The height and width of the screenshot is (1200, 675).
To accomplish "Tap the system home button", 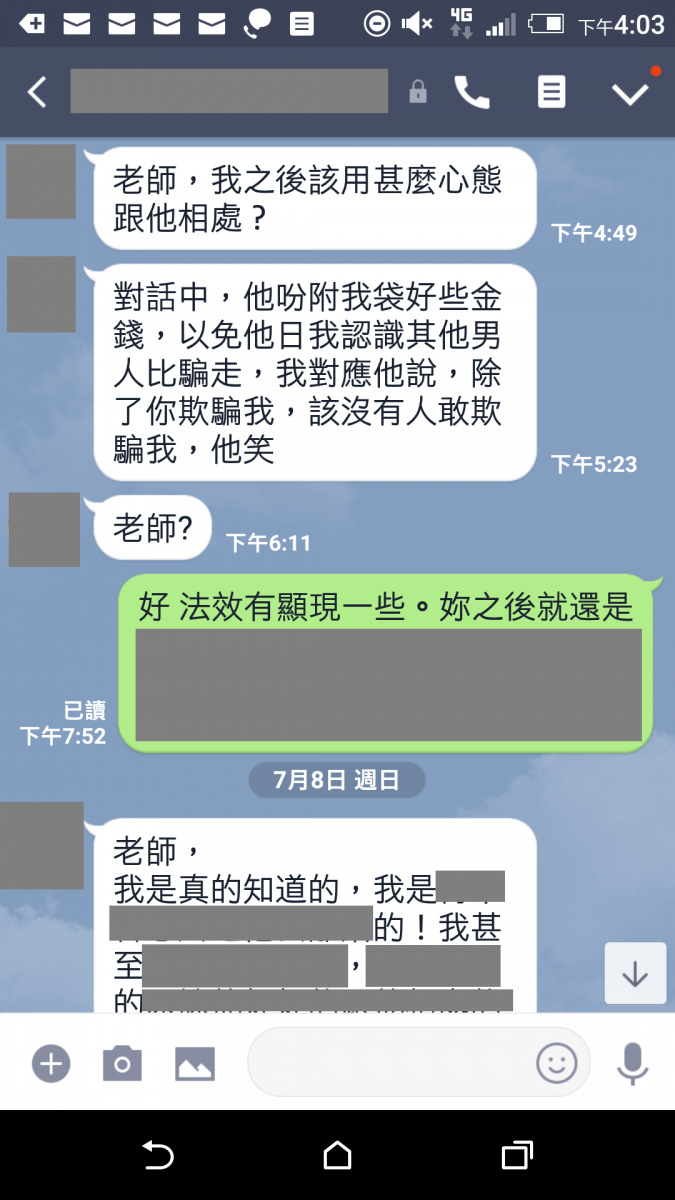I will 337,1156.
